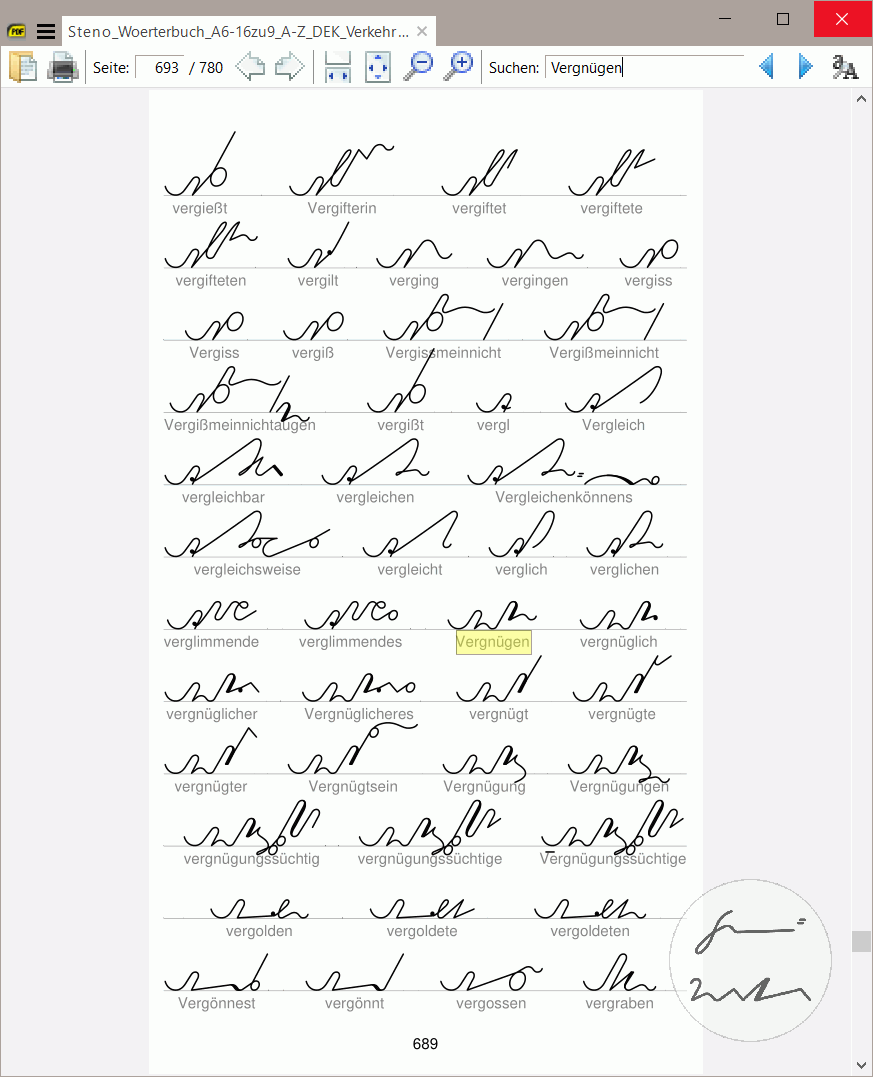This screenshot has width=873, height=1077.
Task: Fit whole page in view
Action: point(378,67)
